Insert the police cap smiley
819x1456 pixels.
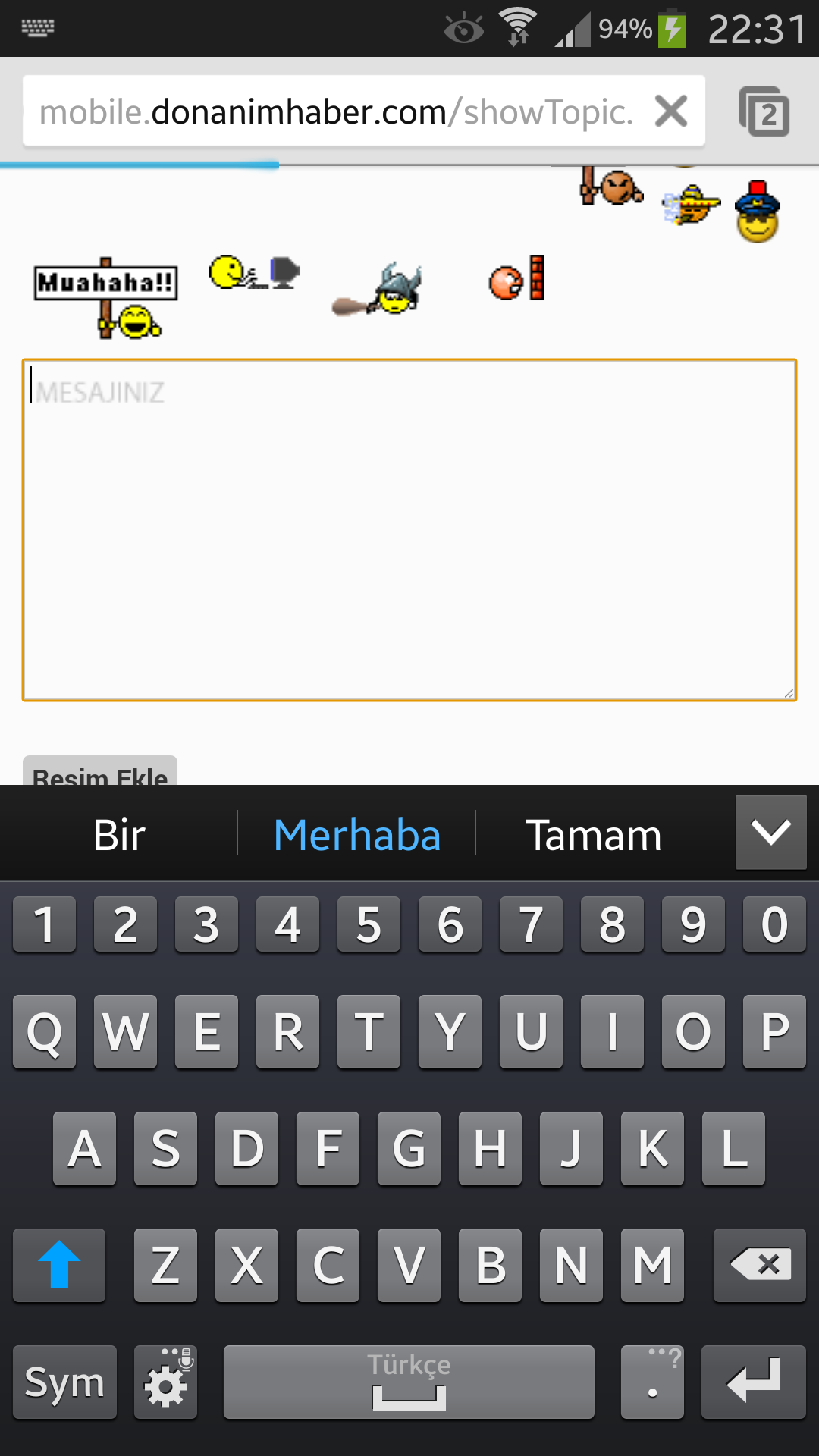coord(758,212)
